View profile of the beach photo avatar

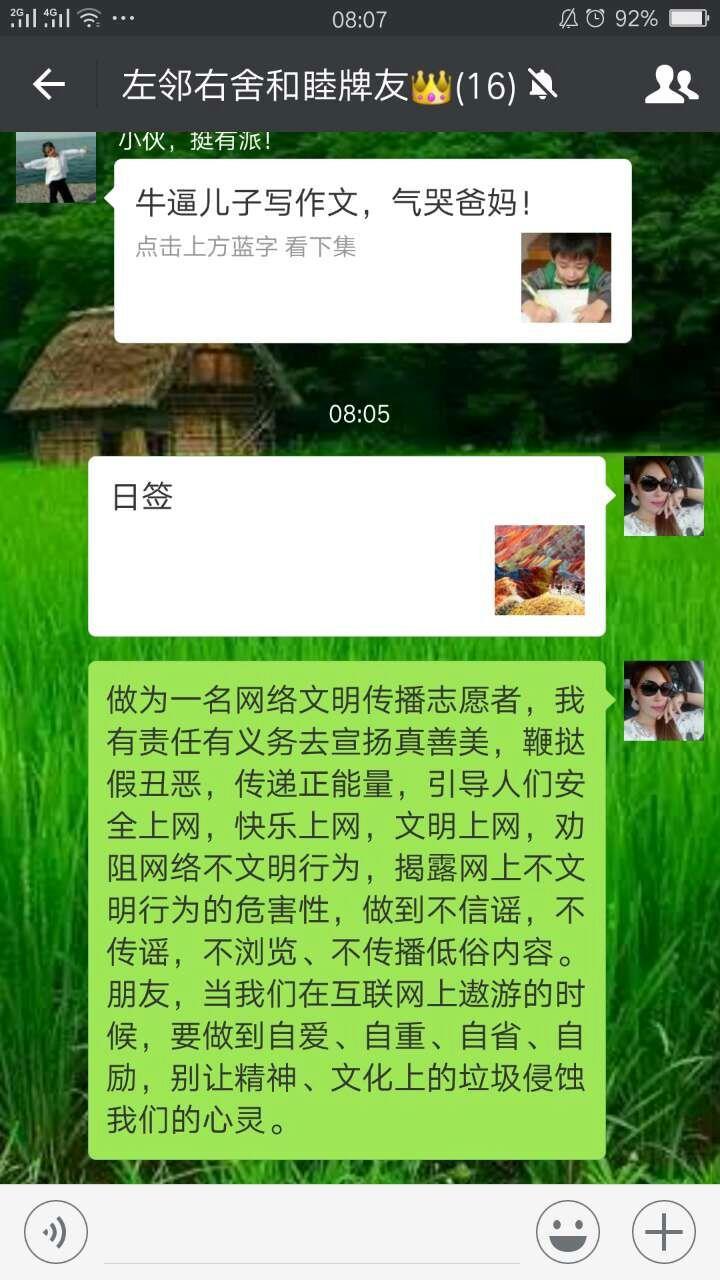click(x=56, y=167)
